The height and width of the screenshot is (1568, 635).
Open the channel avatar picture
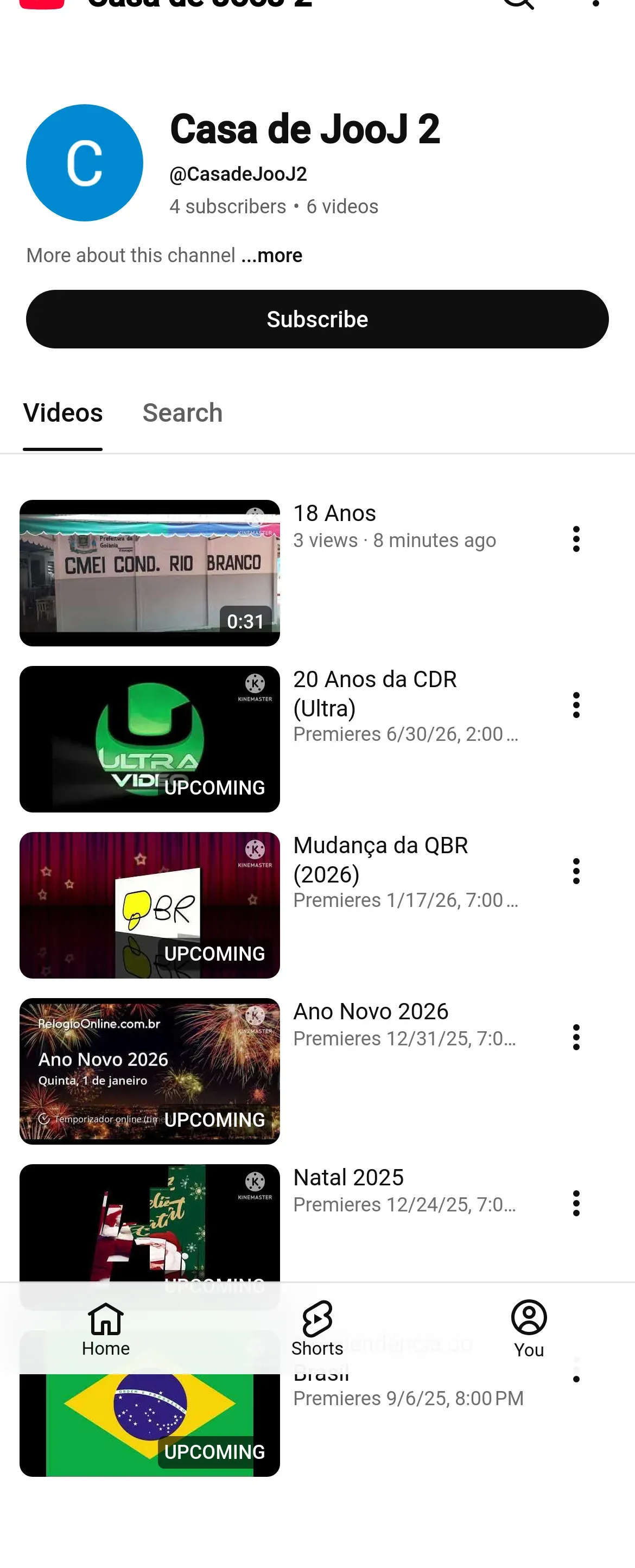[x=85, y=162]
